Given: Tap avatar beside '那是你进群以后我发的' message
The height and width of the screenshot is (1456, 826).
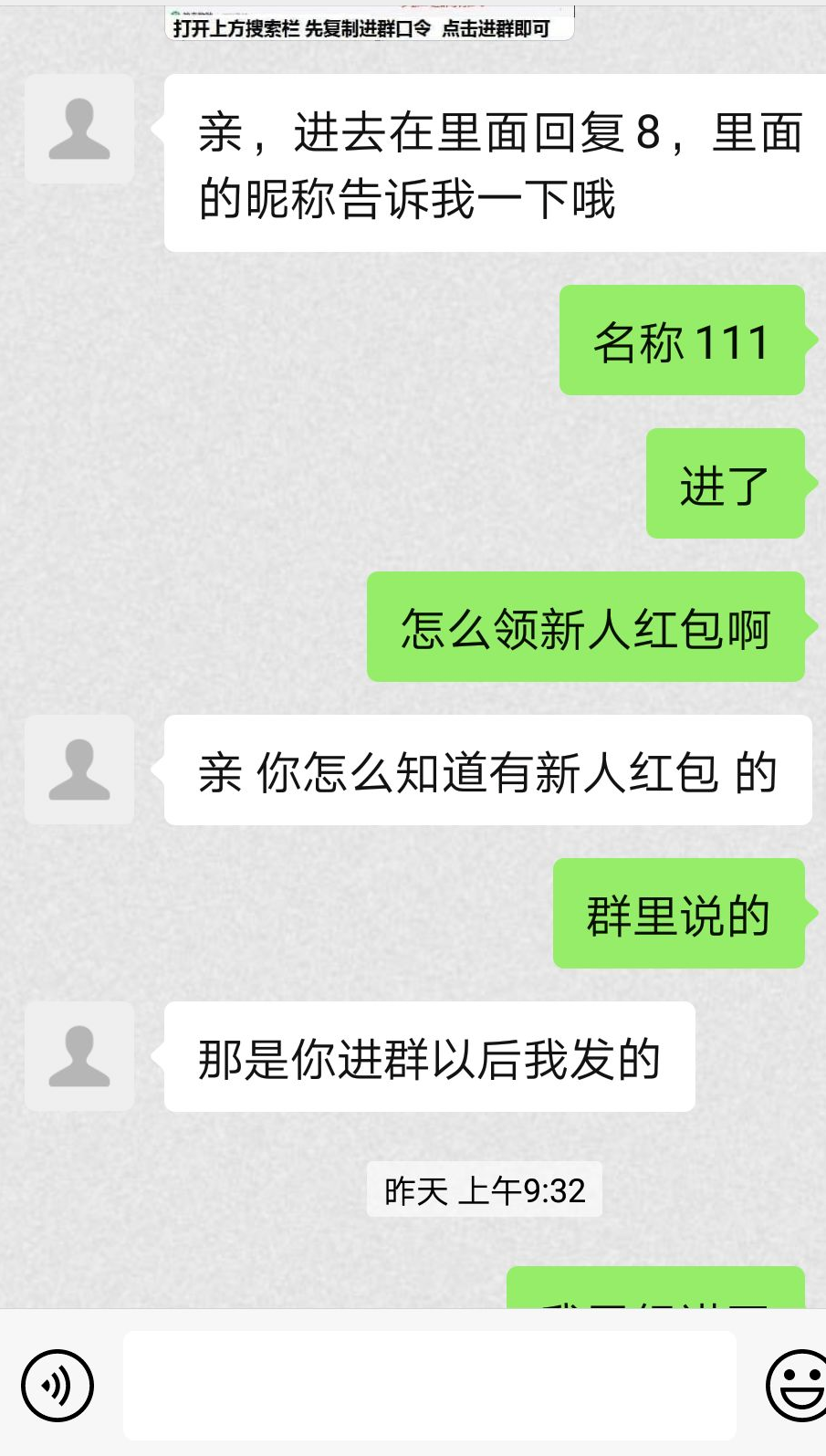Looking at the screenshot, I should 79,1056.
